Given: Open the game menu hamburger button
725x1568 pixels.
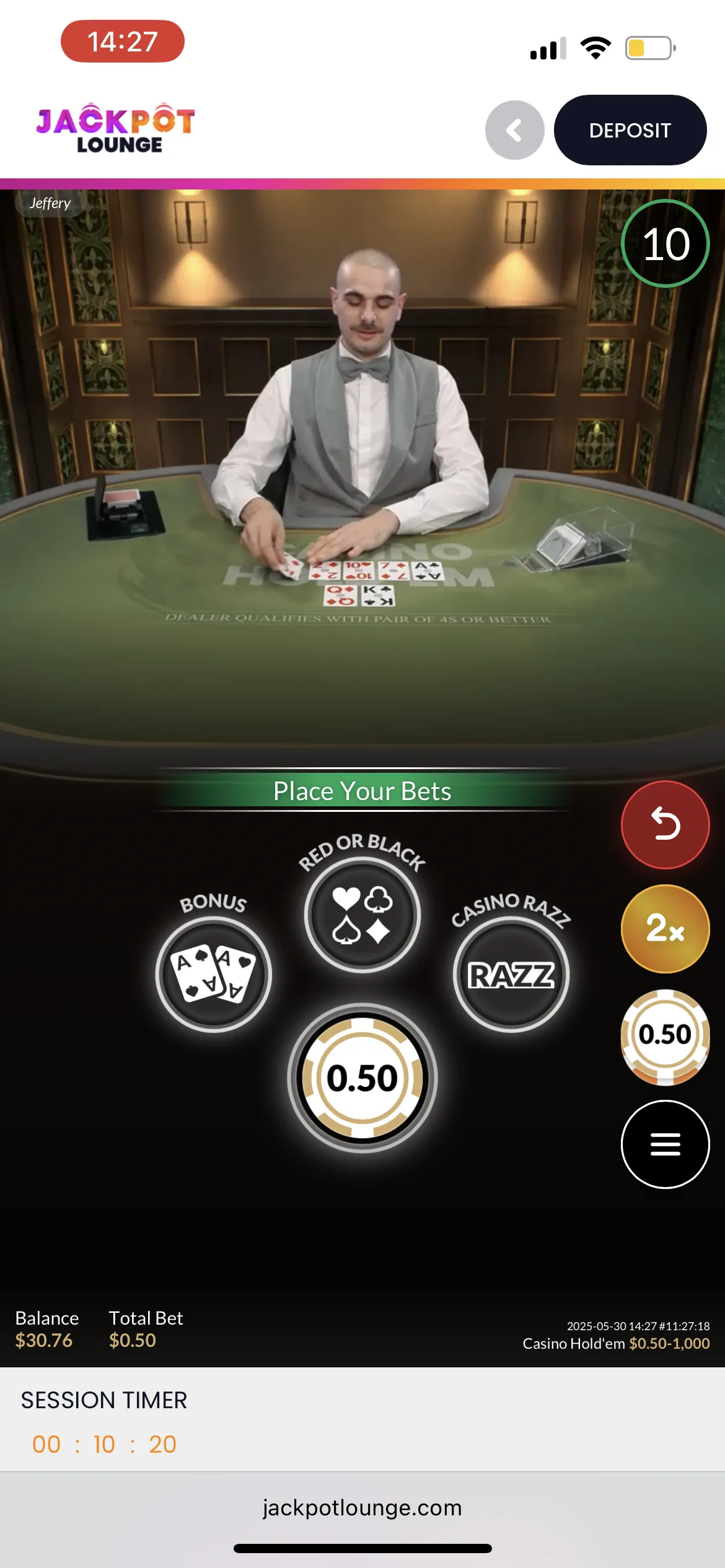Looking at the screenshot, I should [665, 1144].
